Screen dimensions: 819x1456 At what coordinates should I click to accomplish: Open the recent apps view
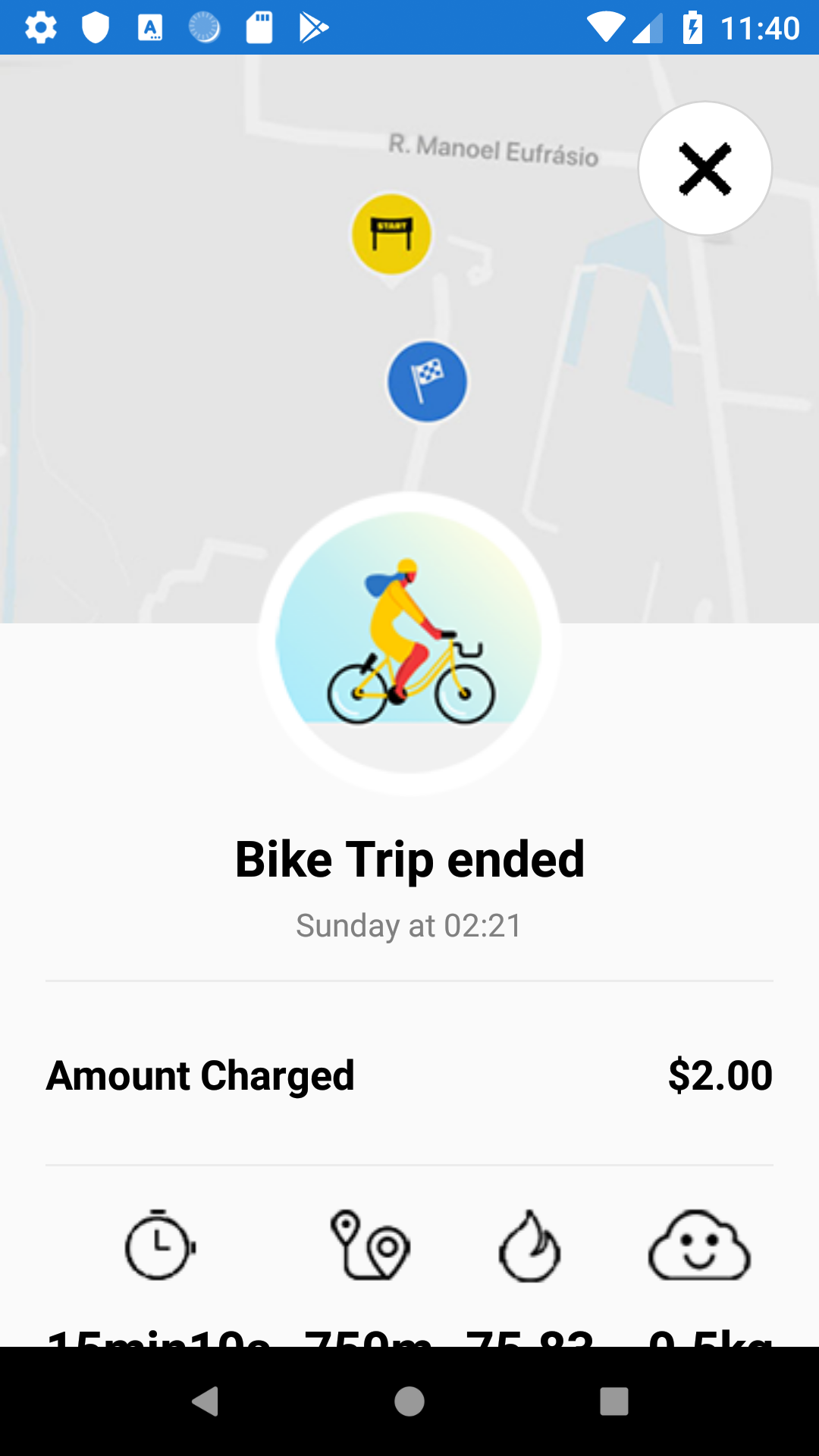(613, 1401)
